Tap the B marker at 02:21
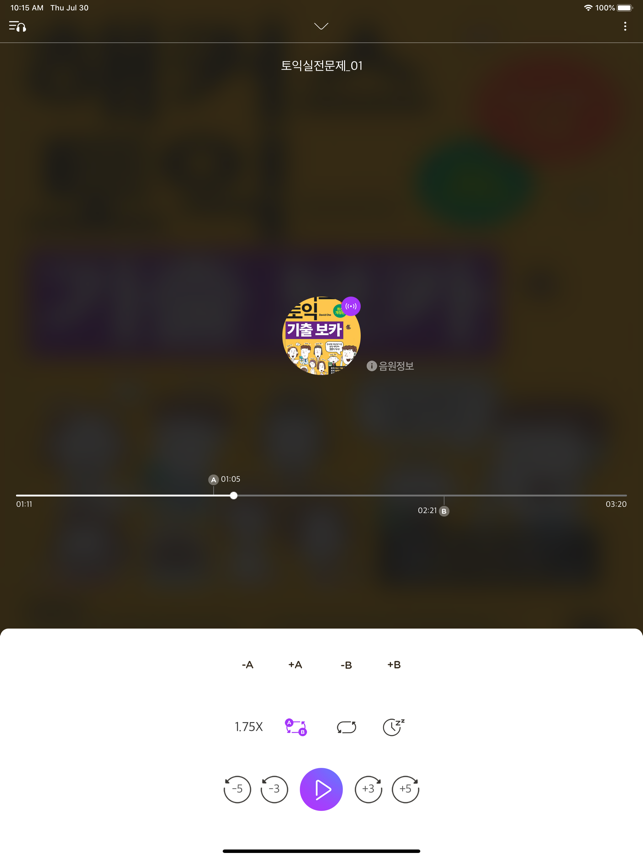Screen dimensions: 643x858 coord(444,511)
